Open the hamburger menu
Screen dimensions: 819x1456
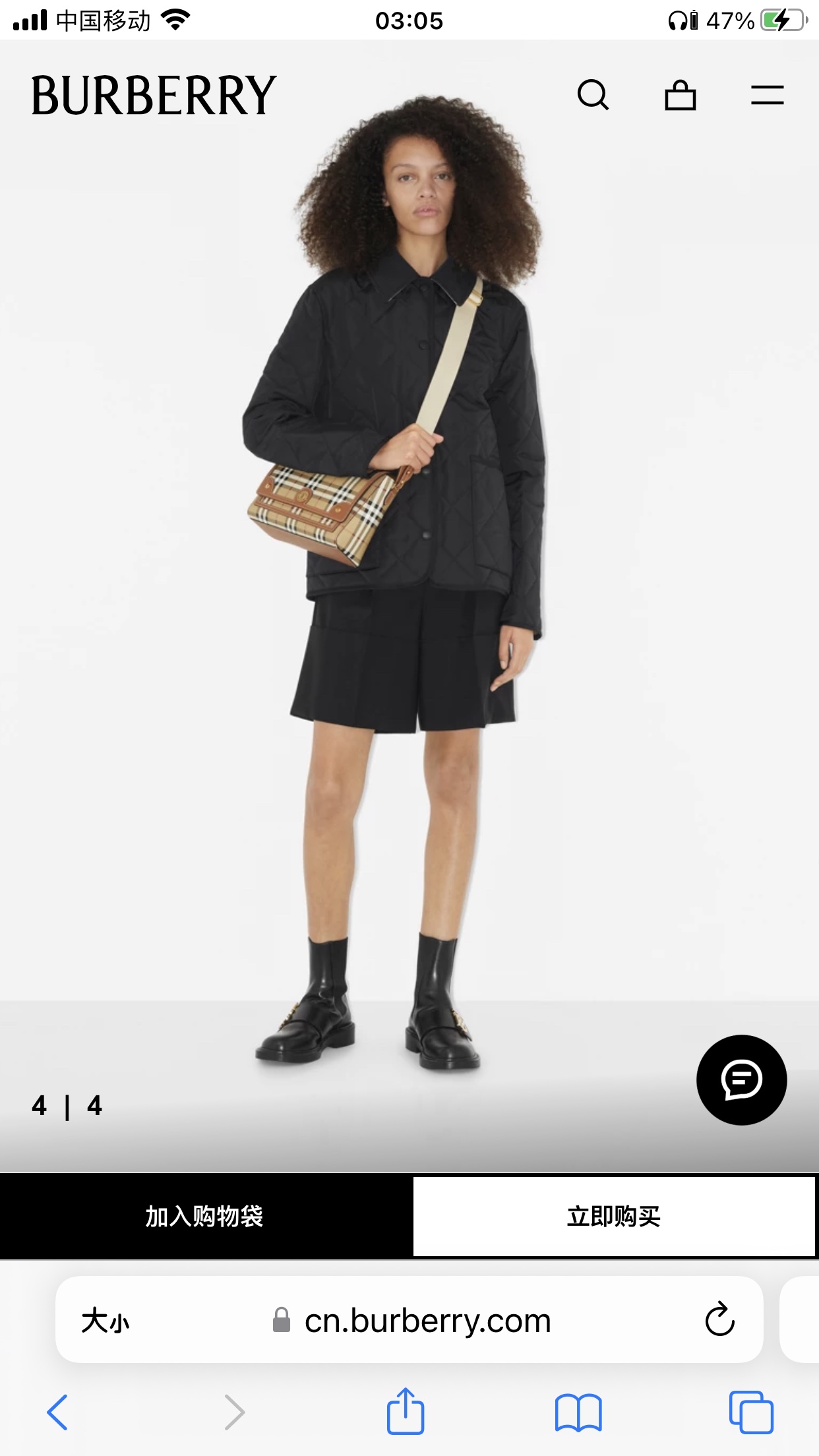(767, 96)
